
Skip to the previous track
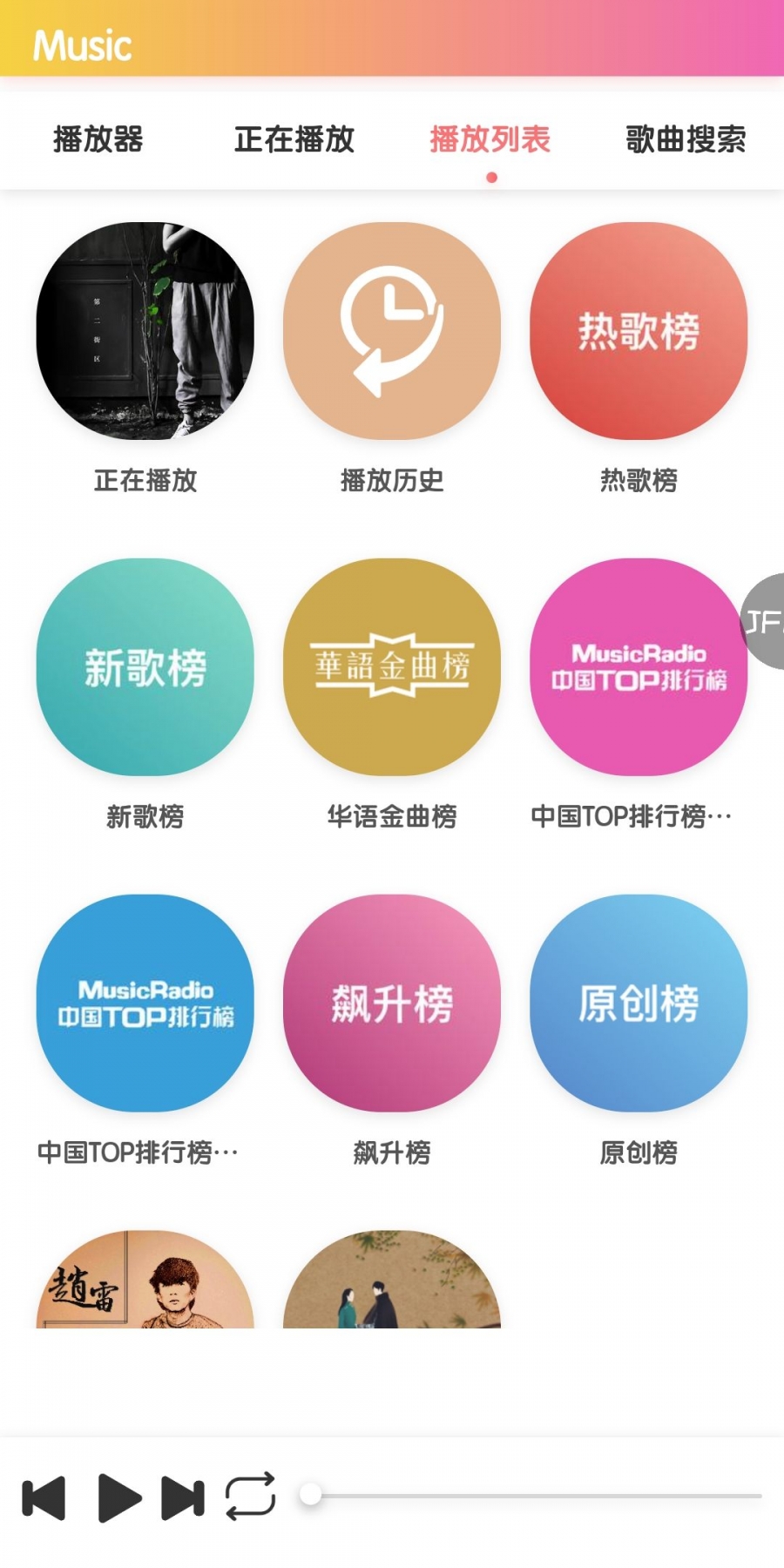point(44,1498)
